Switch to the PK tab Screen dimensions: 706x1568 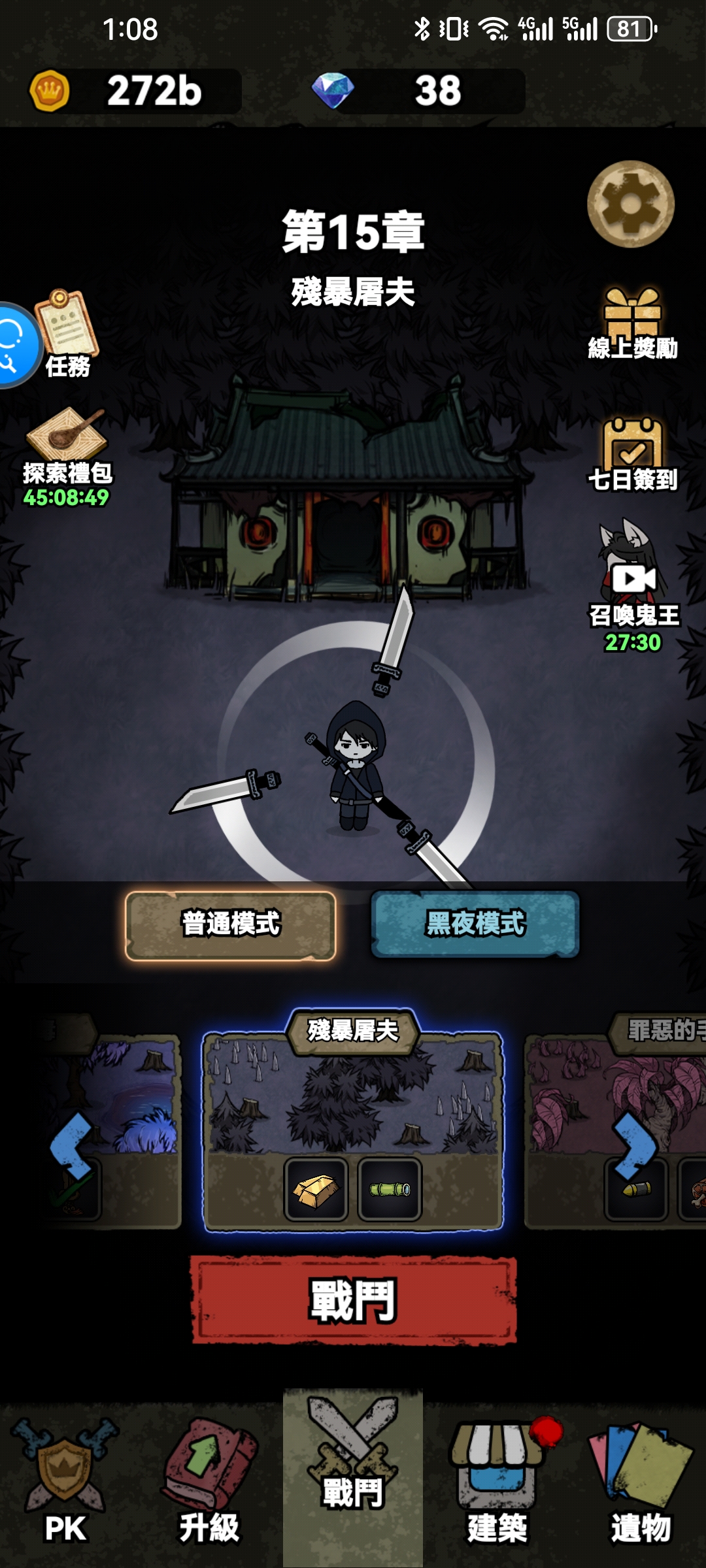tap(65, 1483)
